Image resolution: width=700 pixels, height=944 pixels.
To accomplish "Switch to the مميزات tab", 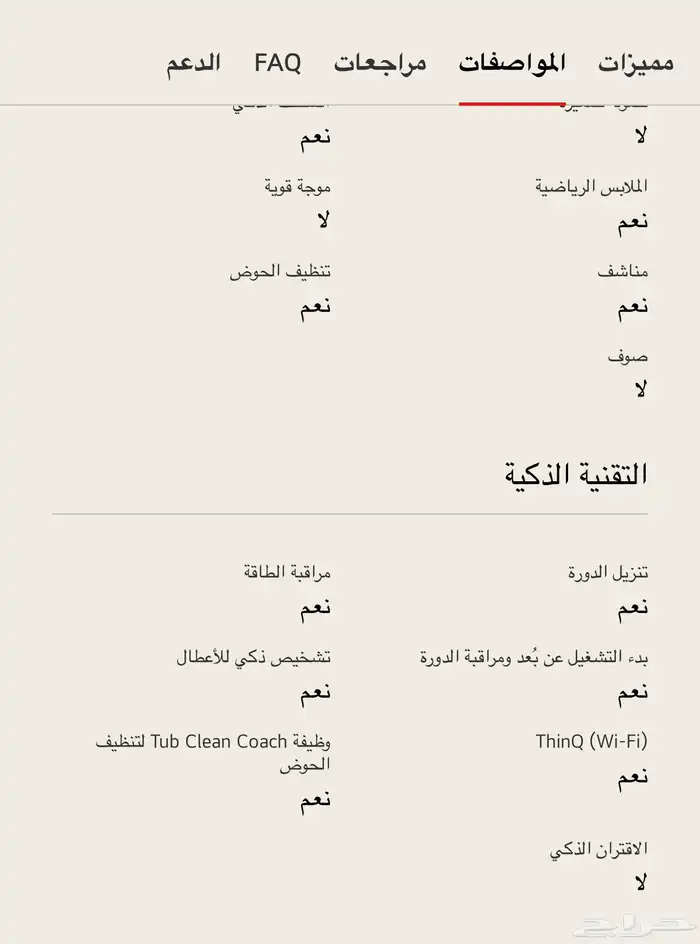I will coord(636,63).
